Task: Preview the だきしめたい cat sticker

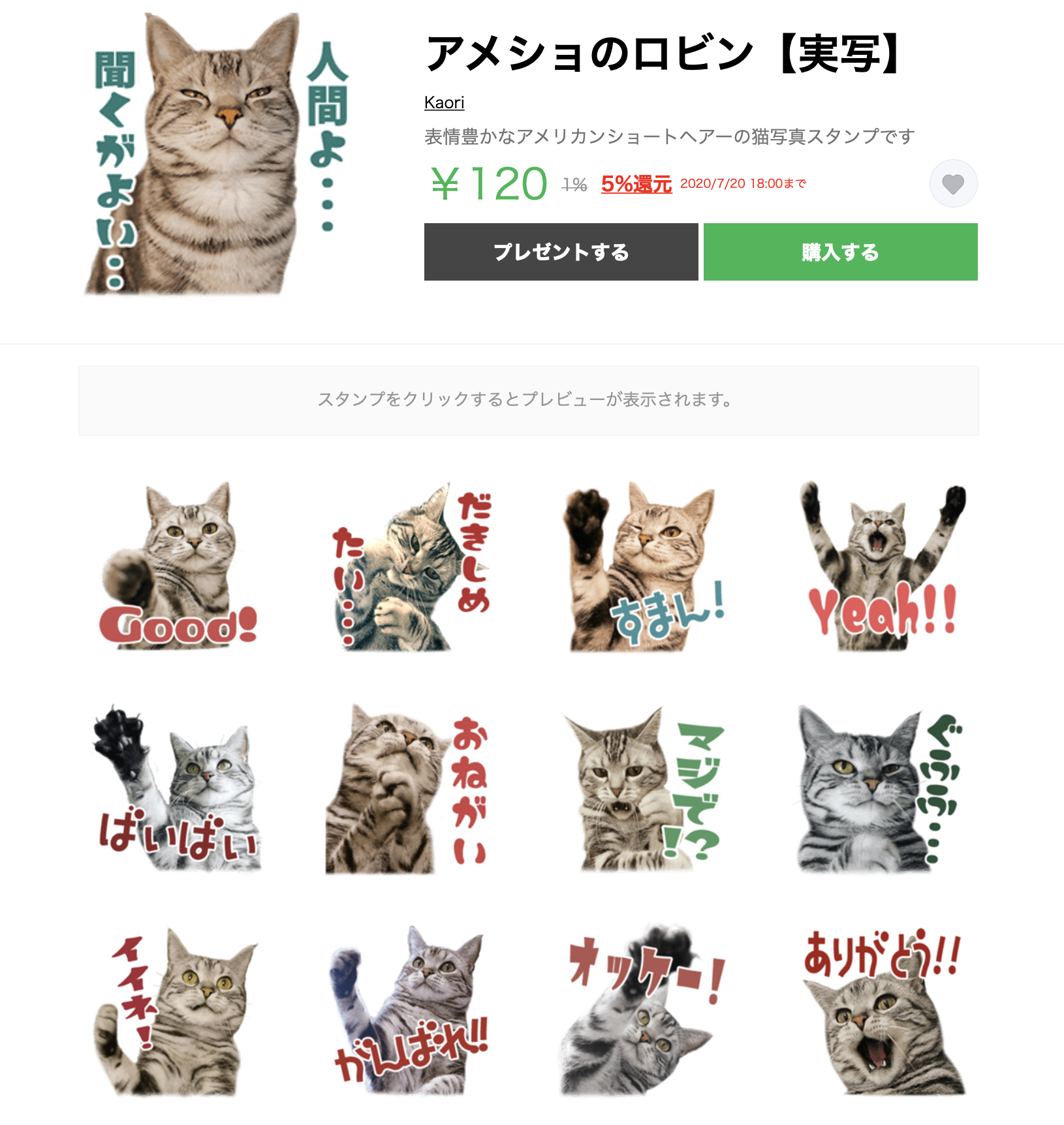Action: [411, 566]
